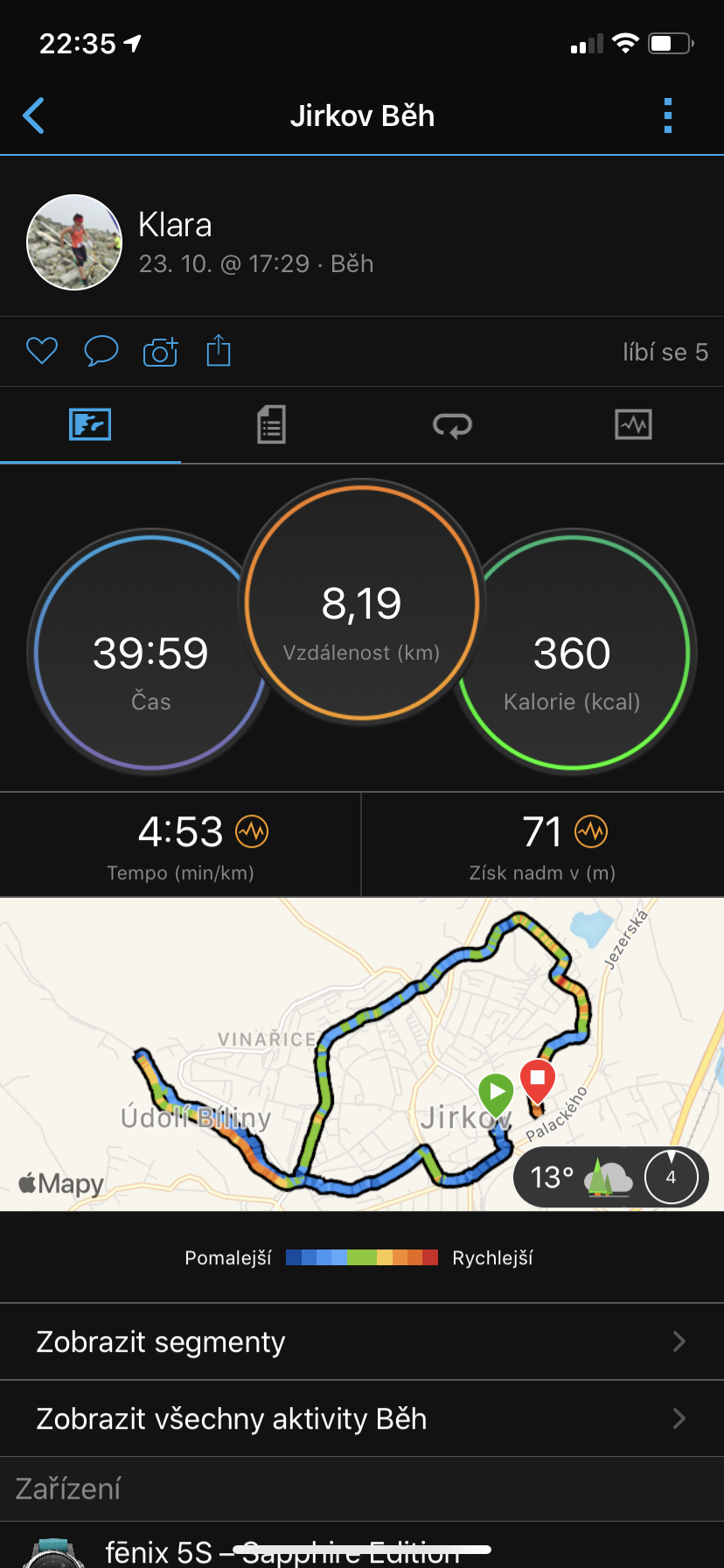Open Zobrazit segmenty
The image size is (724, 1568).
coord(362,1341)
